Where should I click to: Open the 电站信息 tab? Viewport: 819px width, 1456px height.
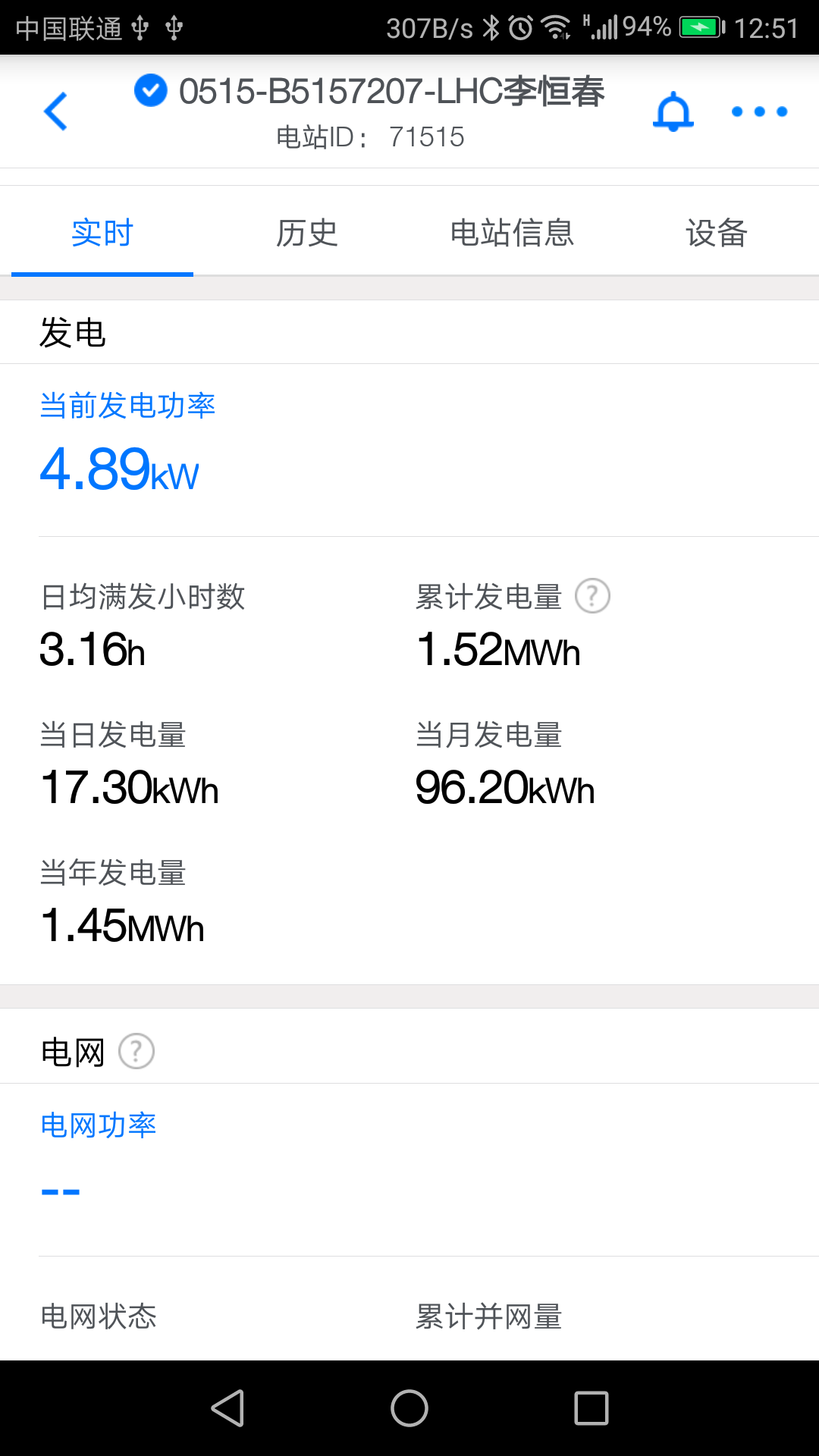point(512,233)
